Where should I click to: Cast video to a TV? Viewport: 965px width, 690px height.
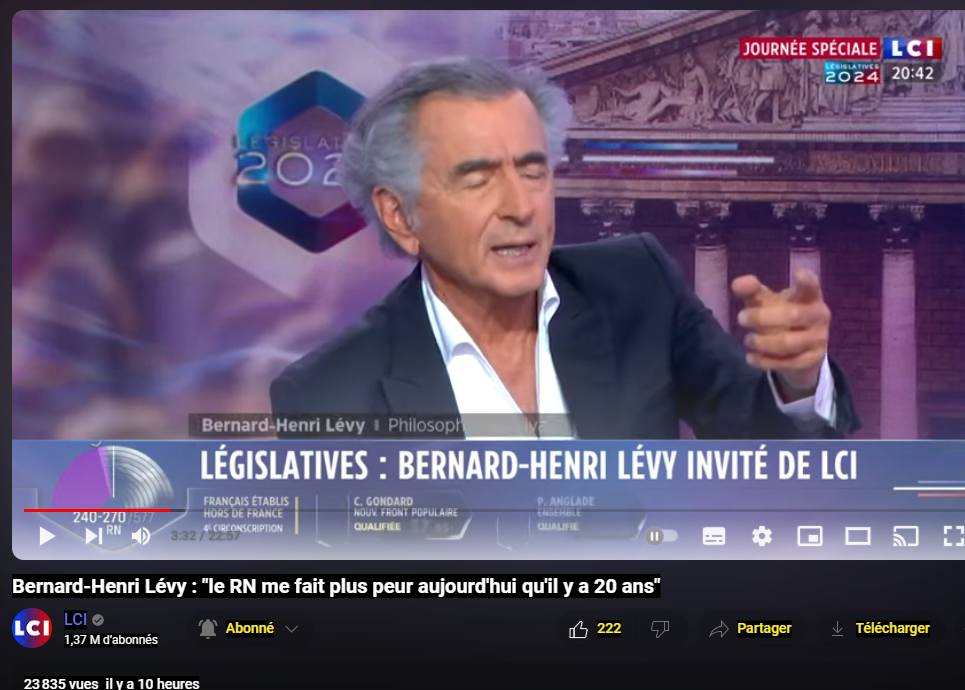click(905, 536)
